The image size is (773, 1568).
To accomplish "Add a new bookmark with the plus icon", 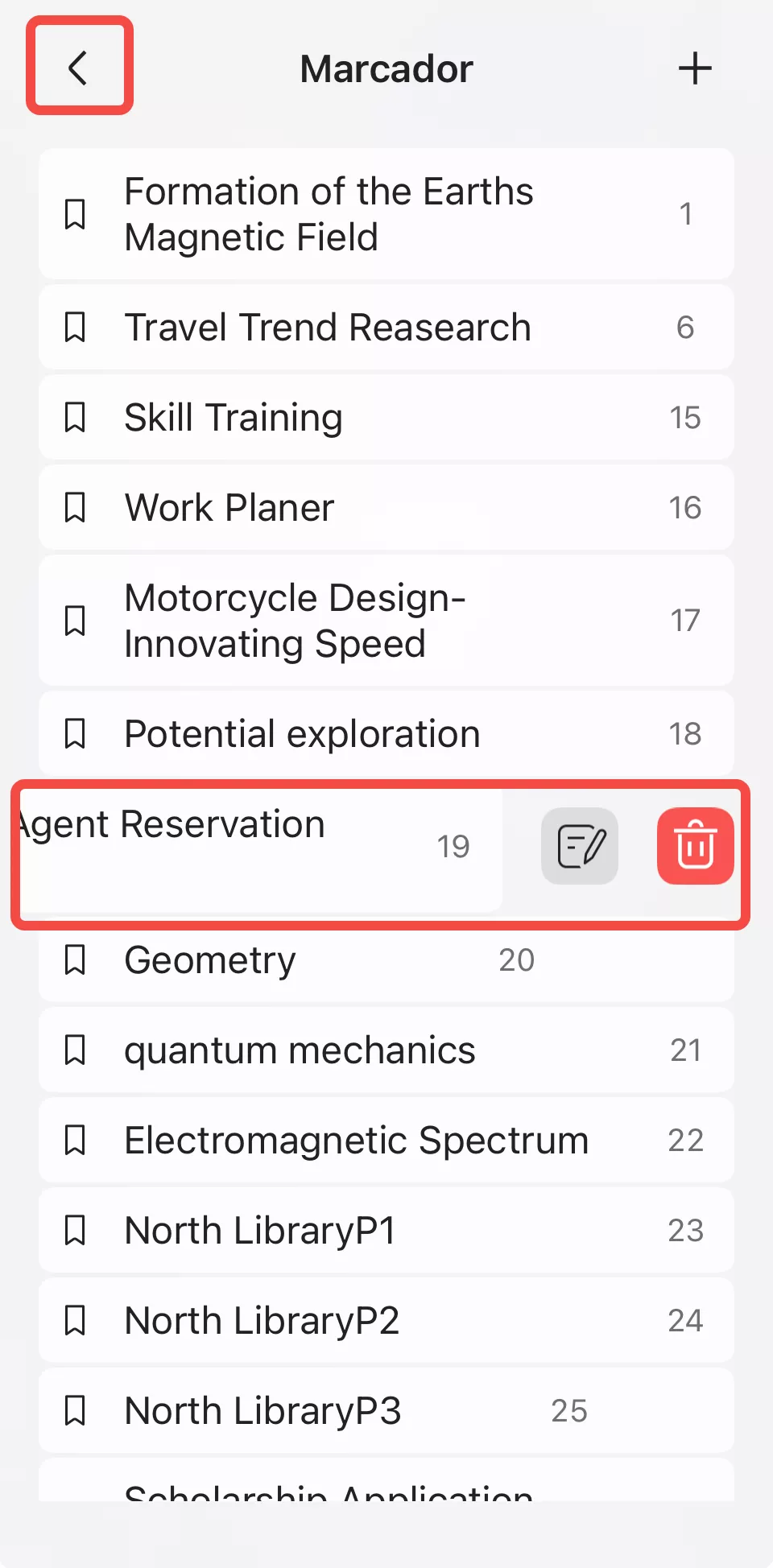I will [694, 68].
